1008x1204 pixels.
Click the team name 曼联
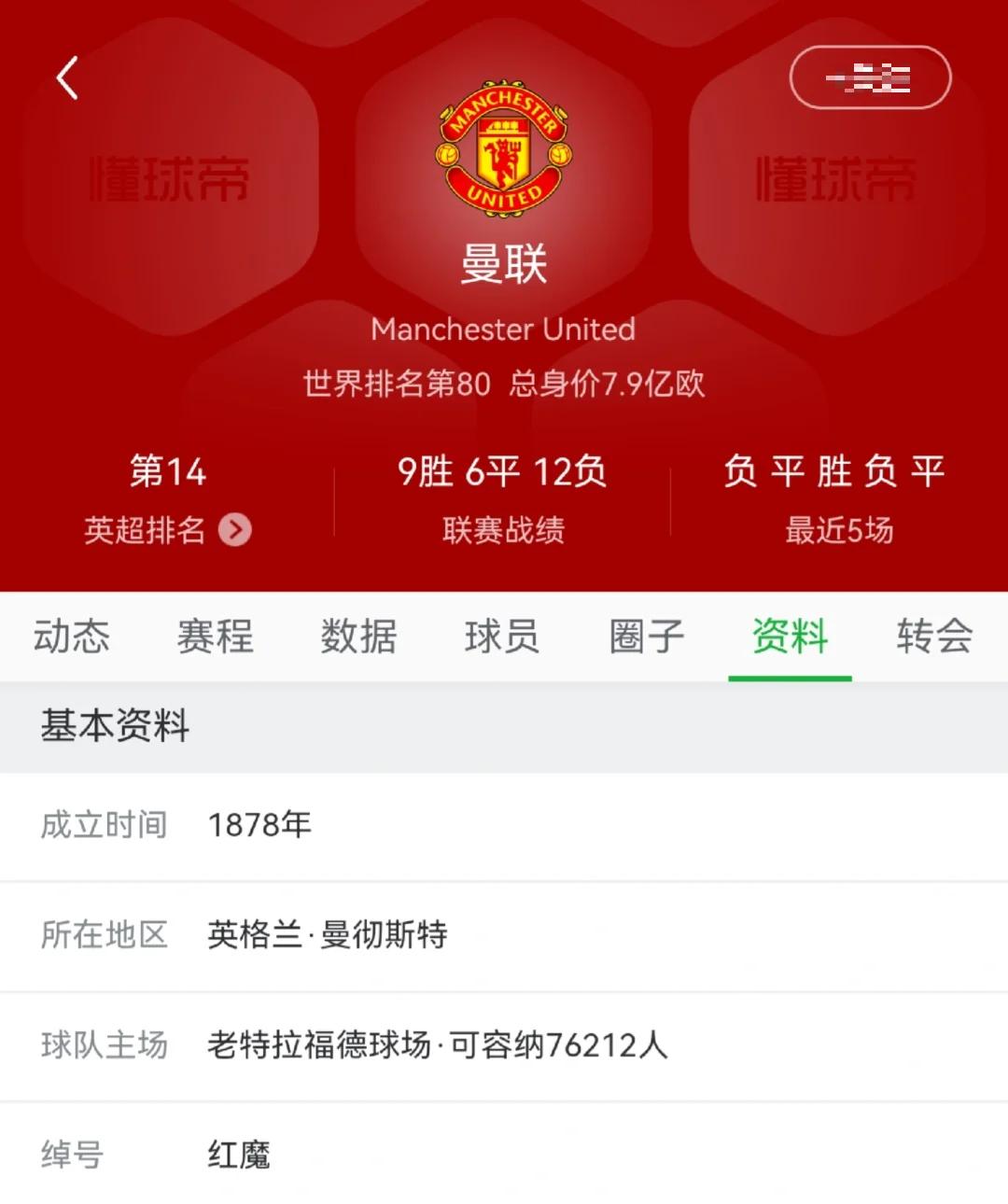point(504,265)
